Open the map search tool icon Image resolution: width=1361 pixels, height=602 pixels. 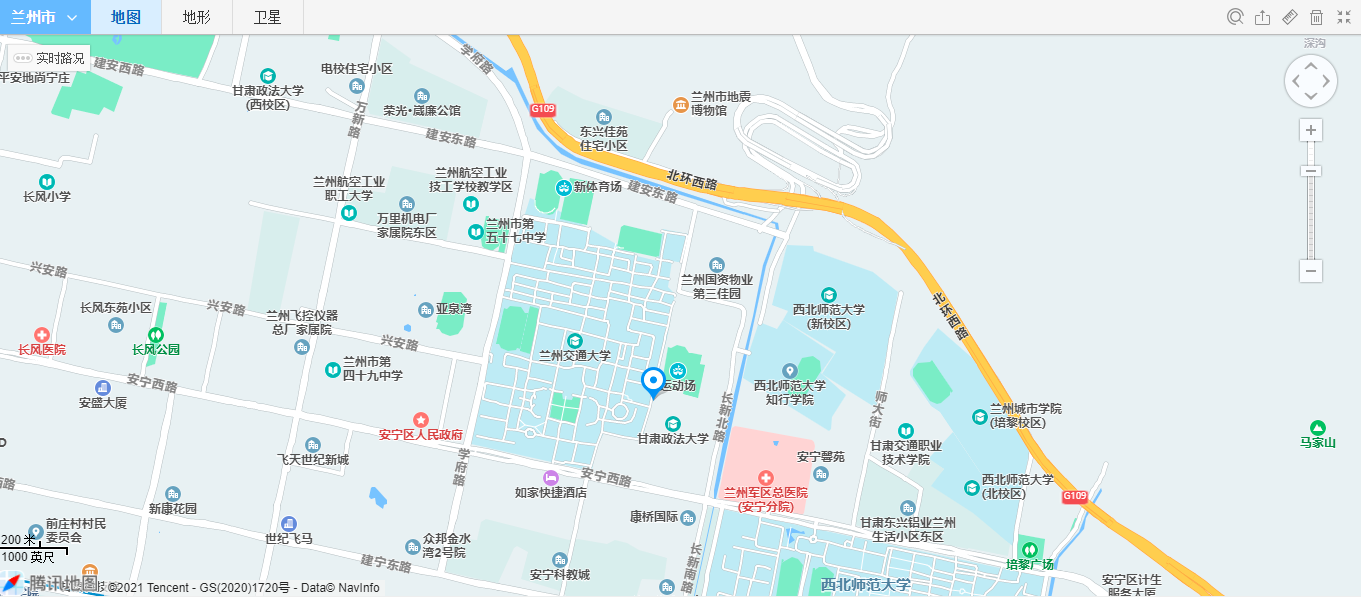click(x=1235, y=17)
